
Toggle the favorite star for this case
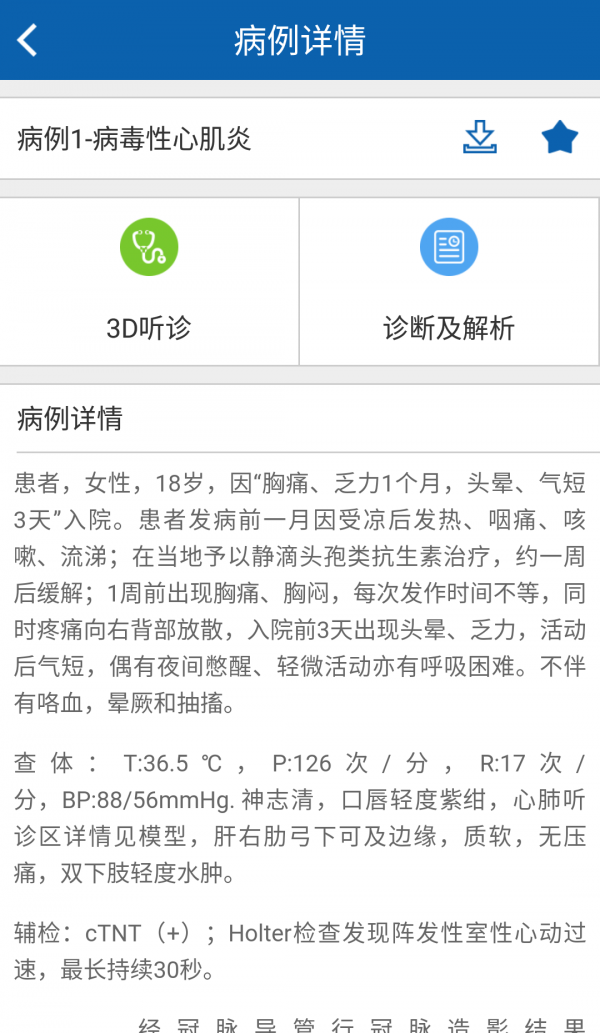coord(559,138)
